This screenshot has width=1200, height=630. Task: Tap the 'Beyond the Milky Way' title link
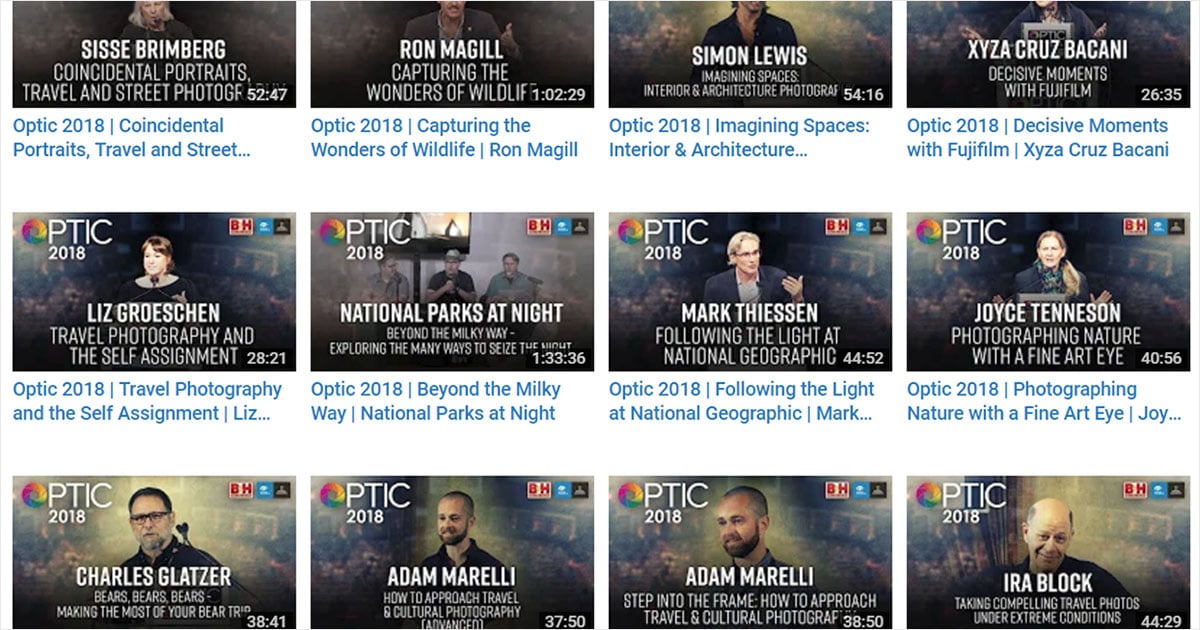435,401
